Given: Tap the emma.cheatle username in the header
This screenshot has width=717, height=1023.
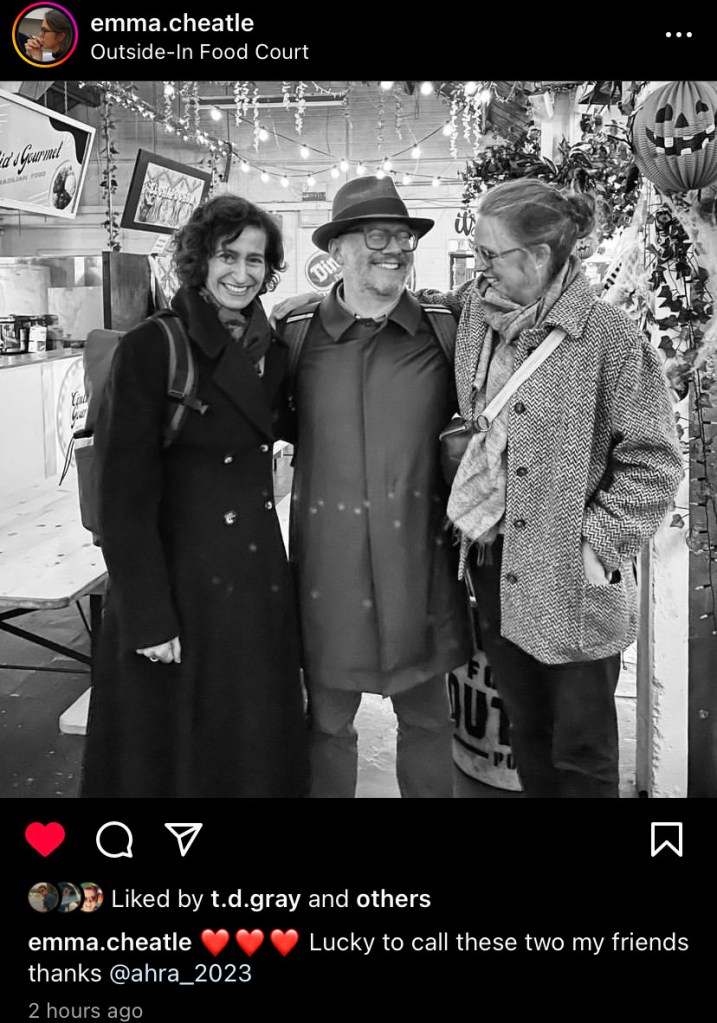Looking at the screenshot, I should click(x=172, y=23).
